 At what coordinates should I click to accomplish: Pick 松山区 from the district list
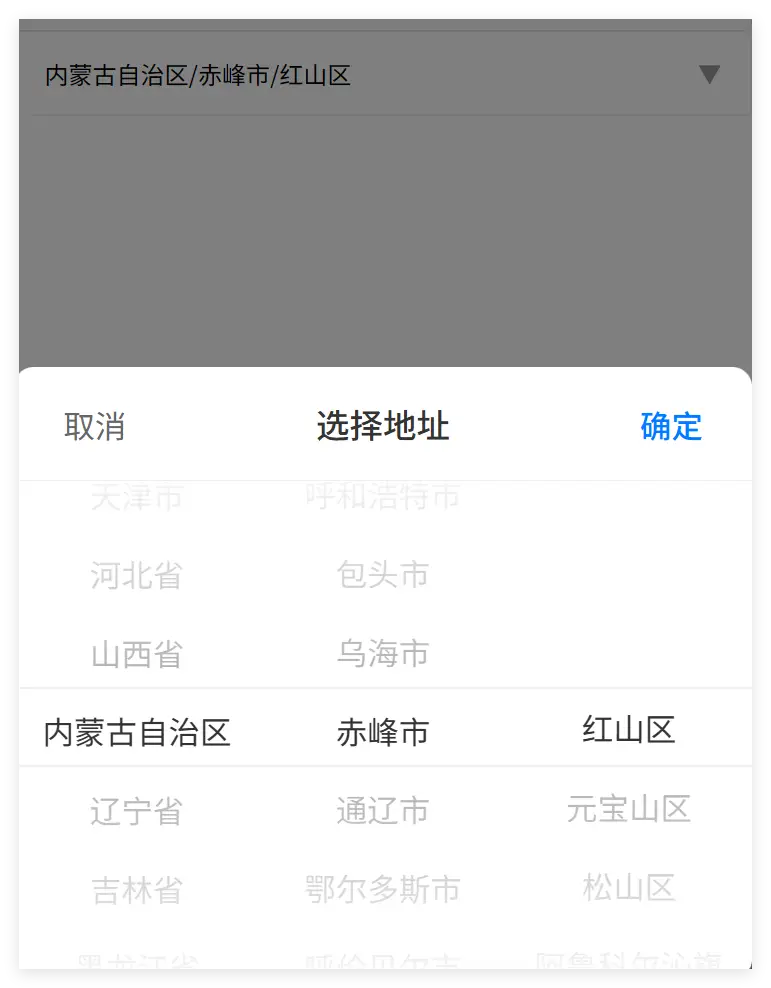[629, 887]
